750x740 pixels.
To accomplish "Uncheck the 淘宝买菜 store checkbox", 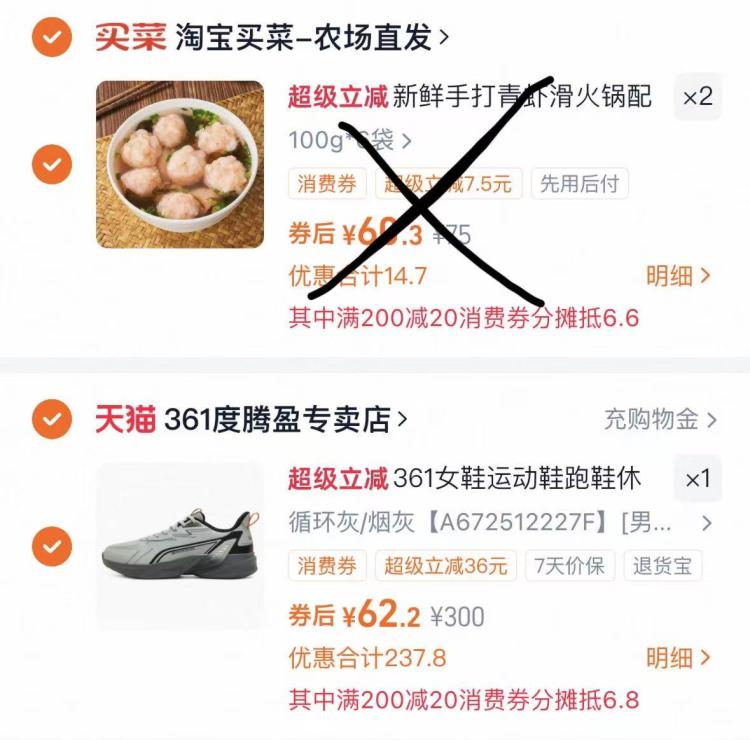I will (x=51, y=38).
